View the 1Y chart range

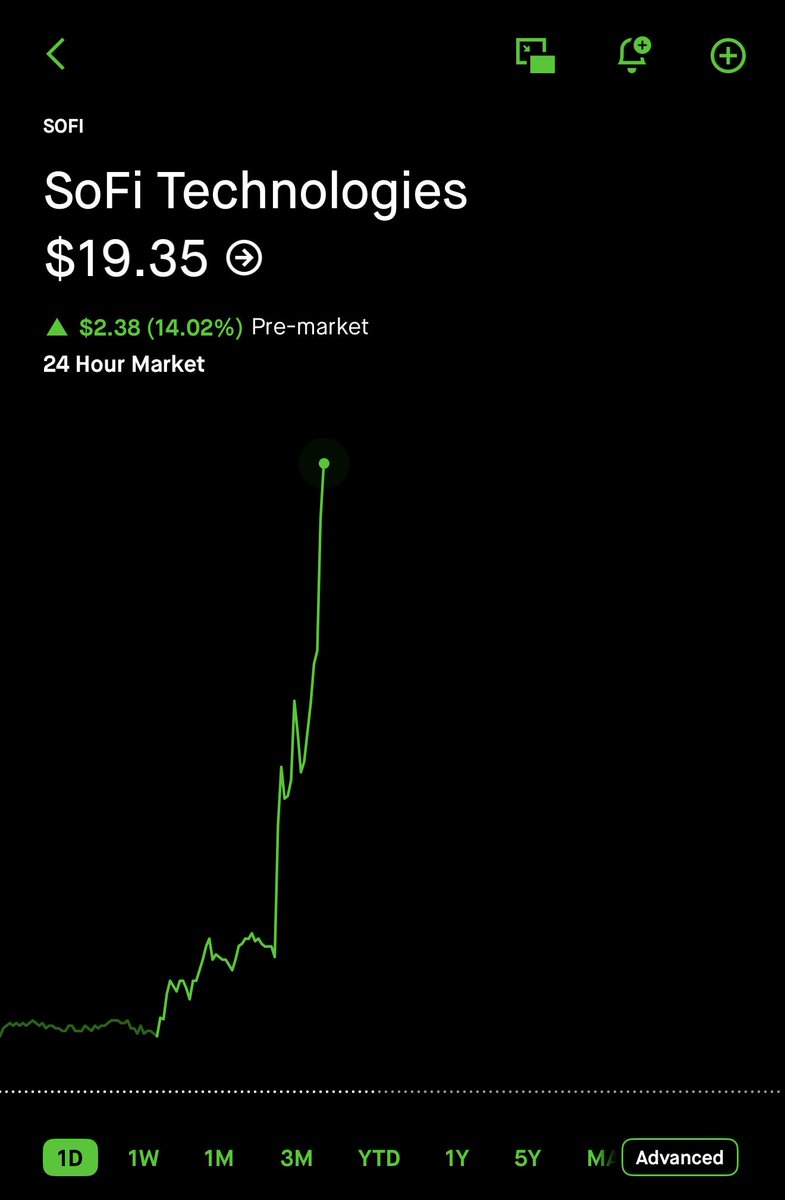[x=456, y=1158]
